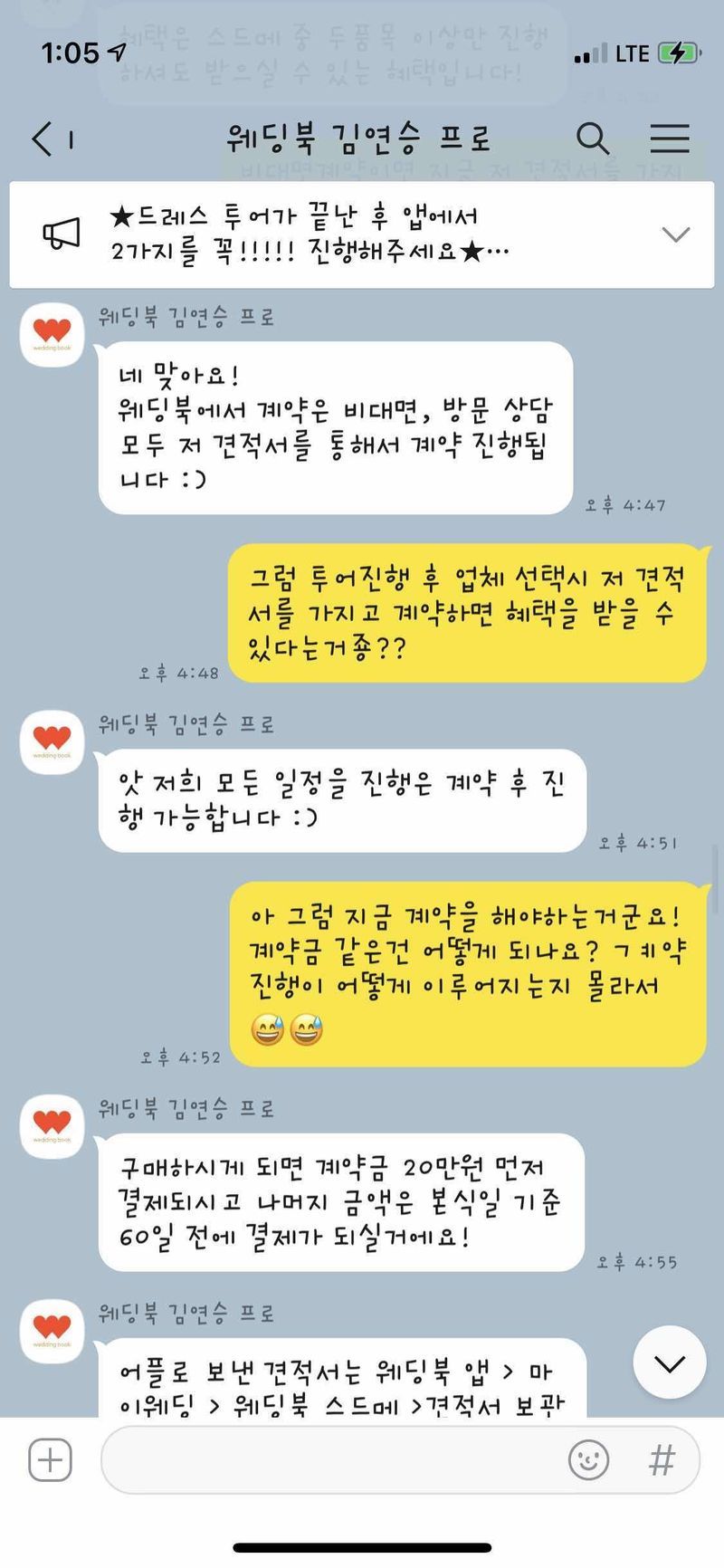Focus the message input field
Image resolution: width=724 pixels, height=1568 pixels.
click(326, 1459)
